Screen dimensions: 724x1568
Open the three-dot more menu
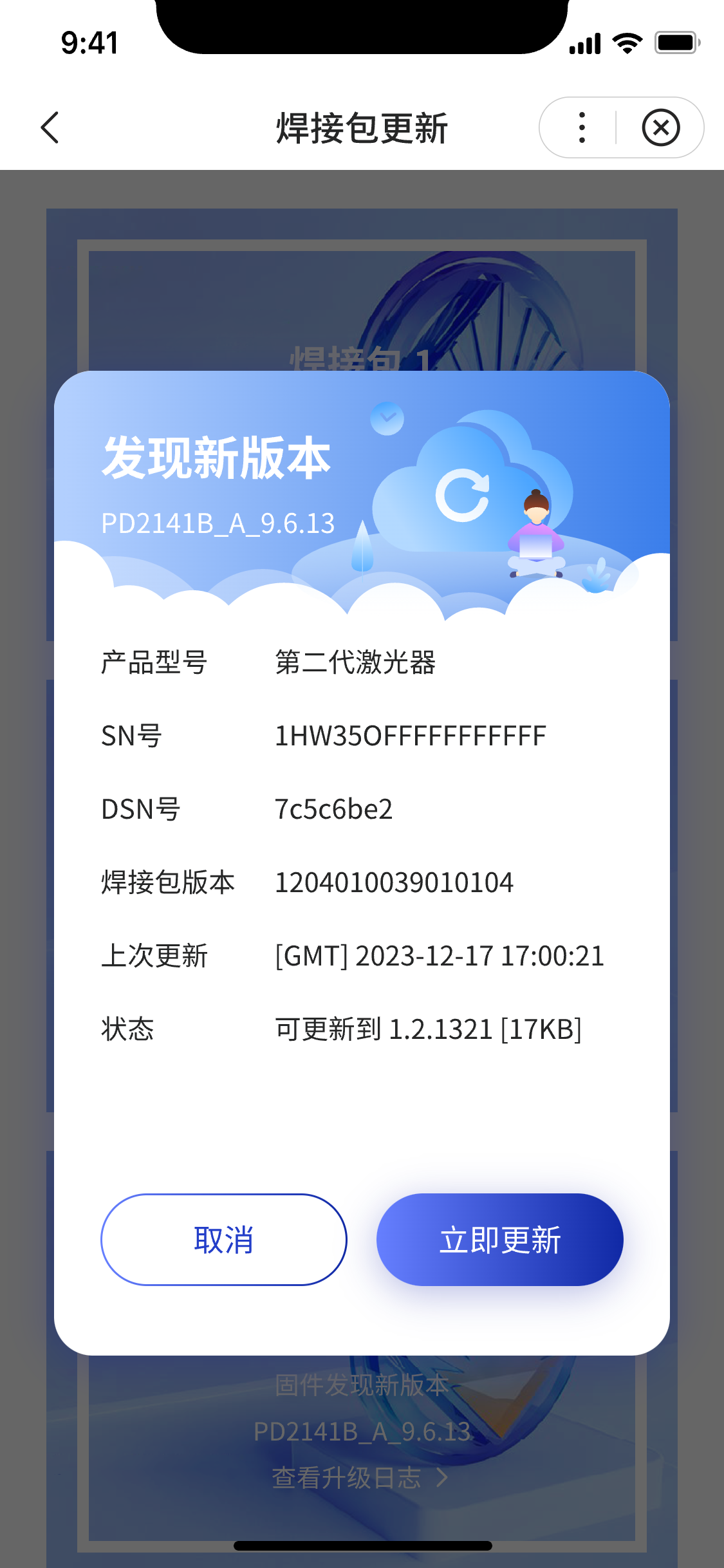(582, 127)
